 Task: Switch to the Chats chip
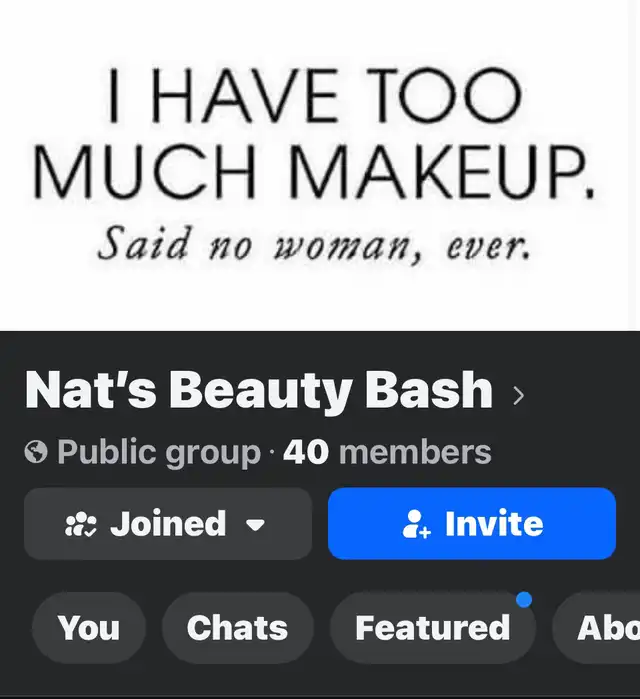pos(238,628)
